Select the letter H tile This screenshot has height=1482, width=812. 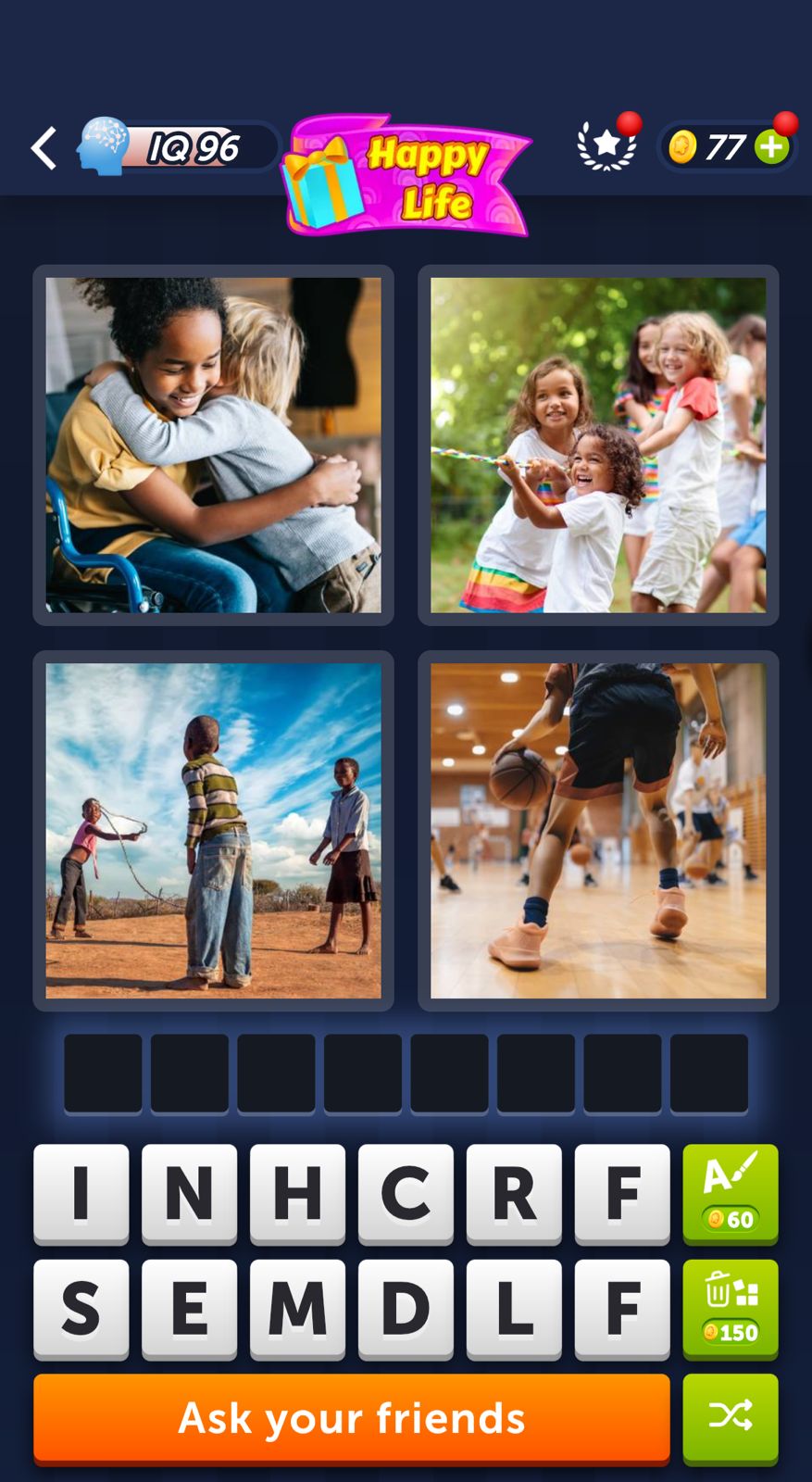pyautogui.click(x=297, y=1193)
